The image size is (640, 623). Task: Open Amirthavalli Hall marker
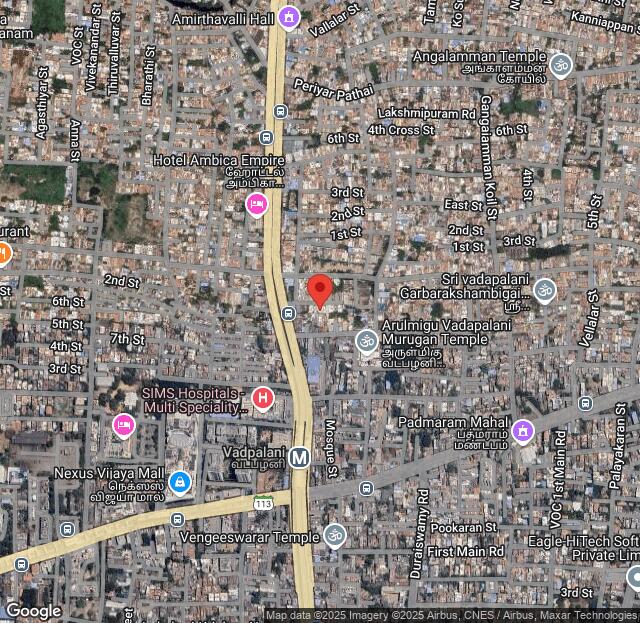click(289, 17)
